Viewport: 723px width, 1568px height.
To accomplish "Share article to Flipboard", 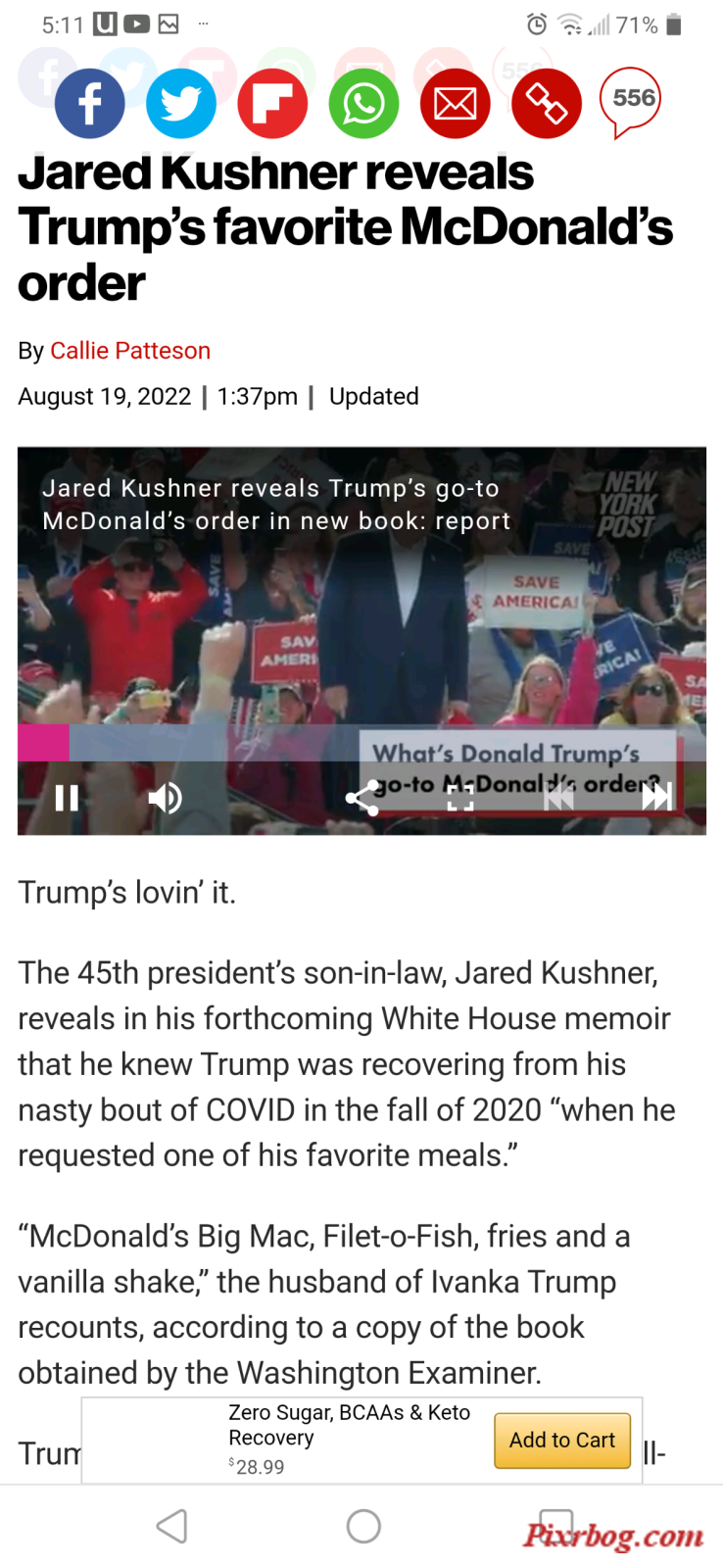I will point(272,104).
